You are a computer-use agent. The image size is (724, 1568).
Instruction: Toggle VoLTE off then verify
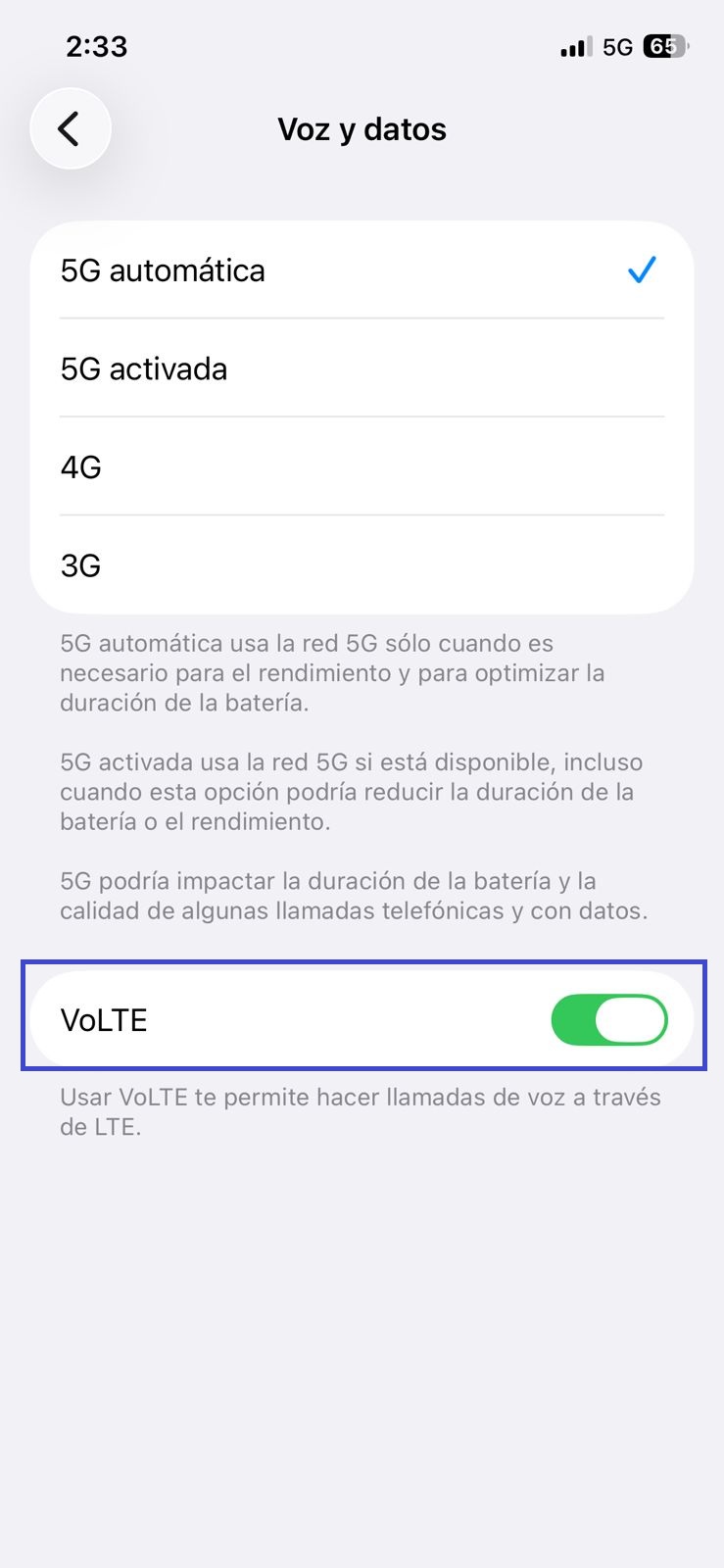pyautogui.click(x=609, y=1019)
